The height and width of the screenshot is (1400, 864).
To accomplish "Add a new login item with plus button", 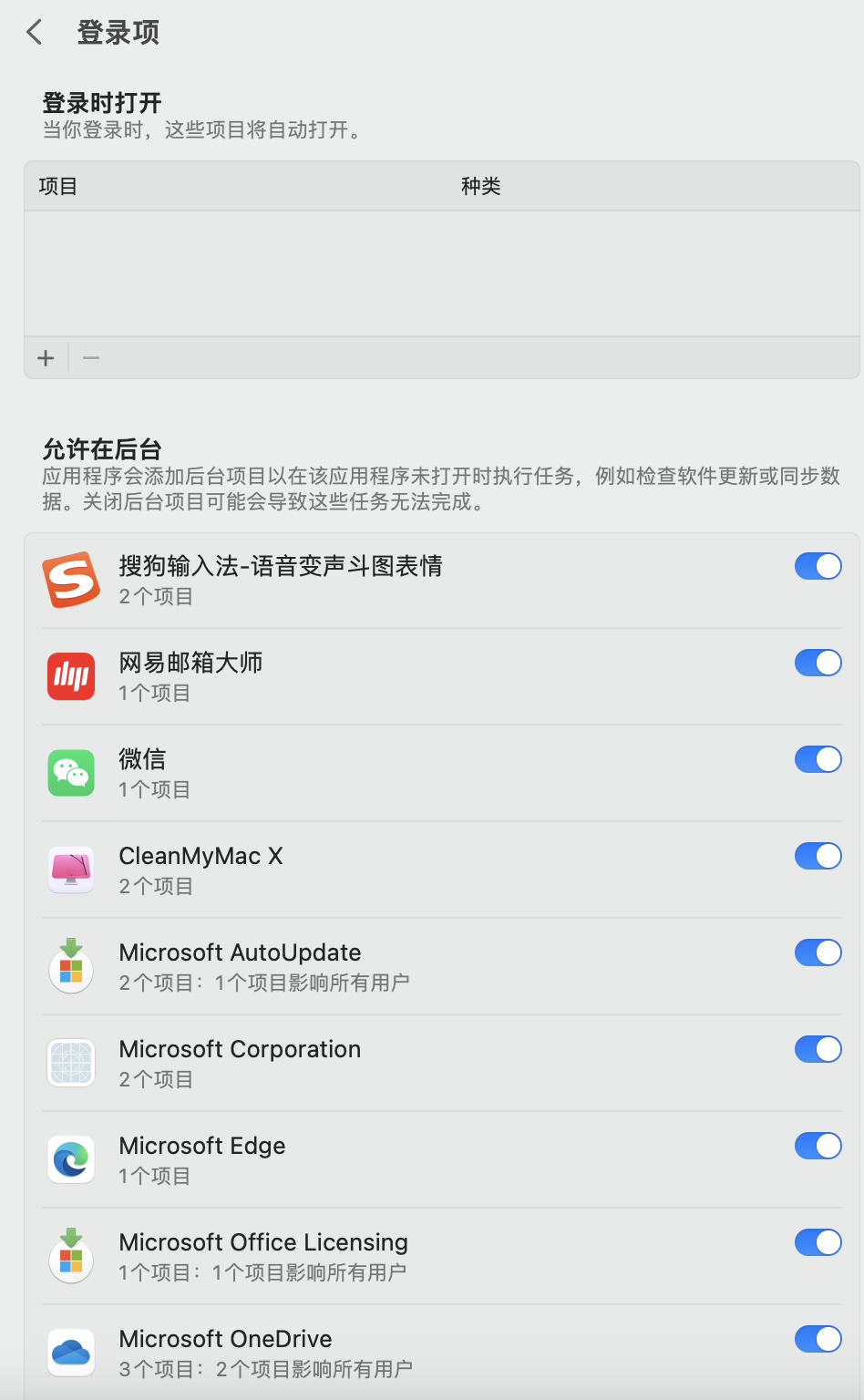I will tap(46, 358).
